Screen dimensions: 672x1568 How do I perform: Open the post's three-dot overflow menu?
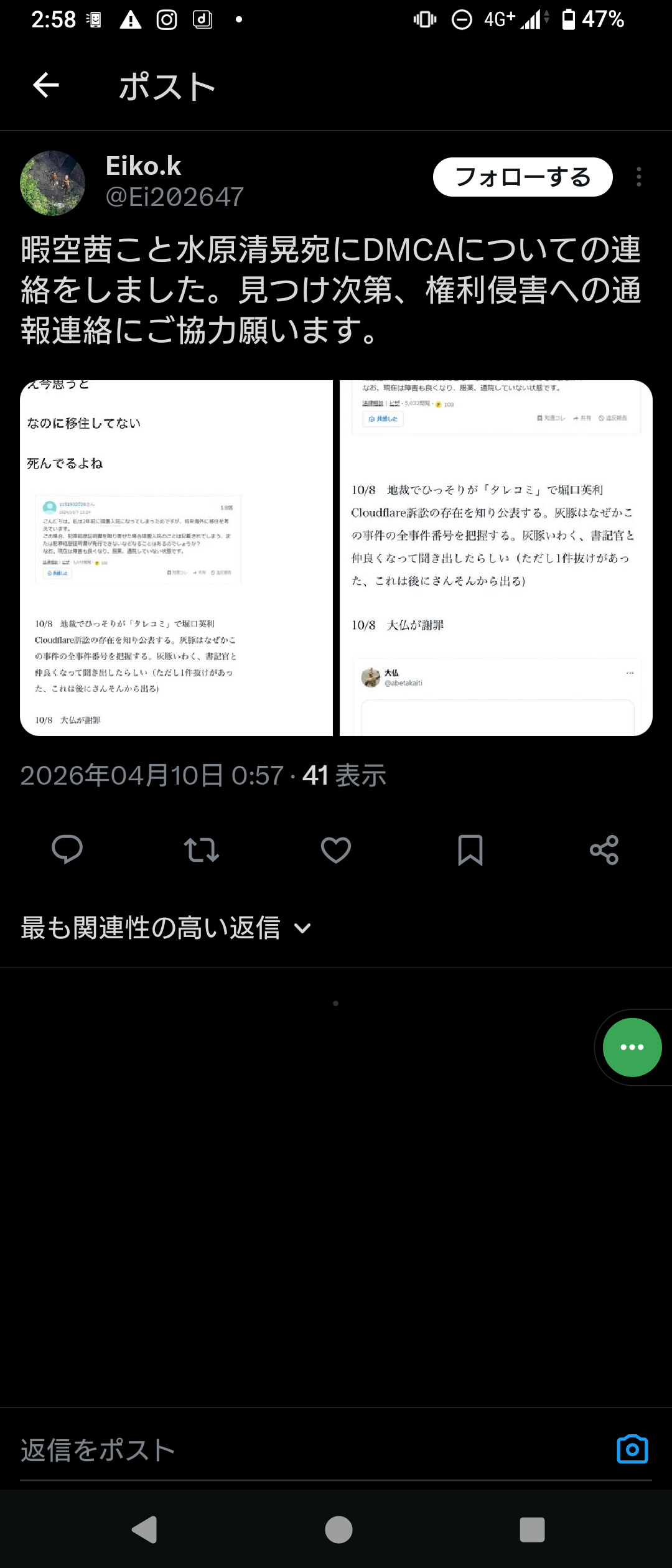[638, 177]
